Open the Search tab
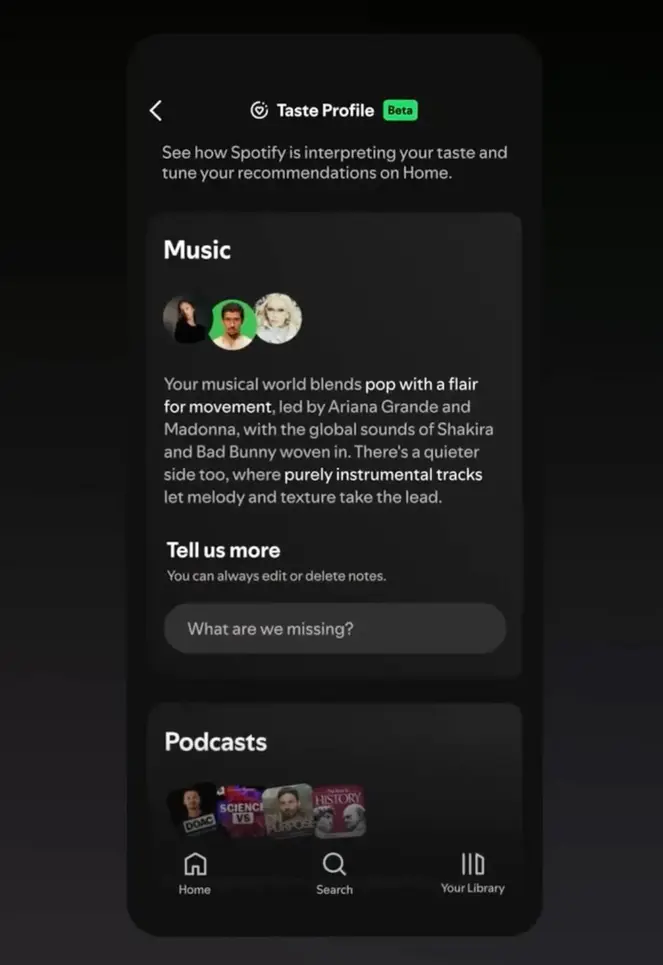Viewport: 663px width, 965px height. coord(334,873)
